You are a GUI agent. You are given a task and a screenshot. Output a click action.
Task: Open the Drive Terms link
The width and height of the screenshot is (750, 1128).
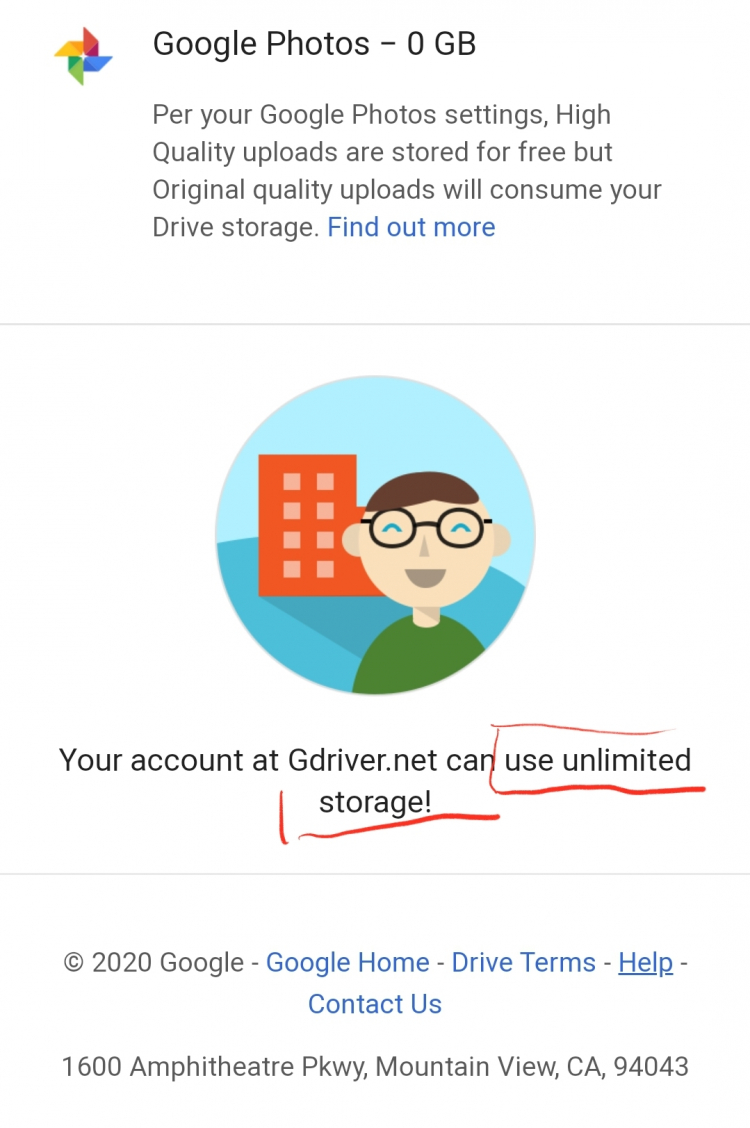point(523,962)
